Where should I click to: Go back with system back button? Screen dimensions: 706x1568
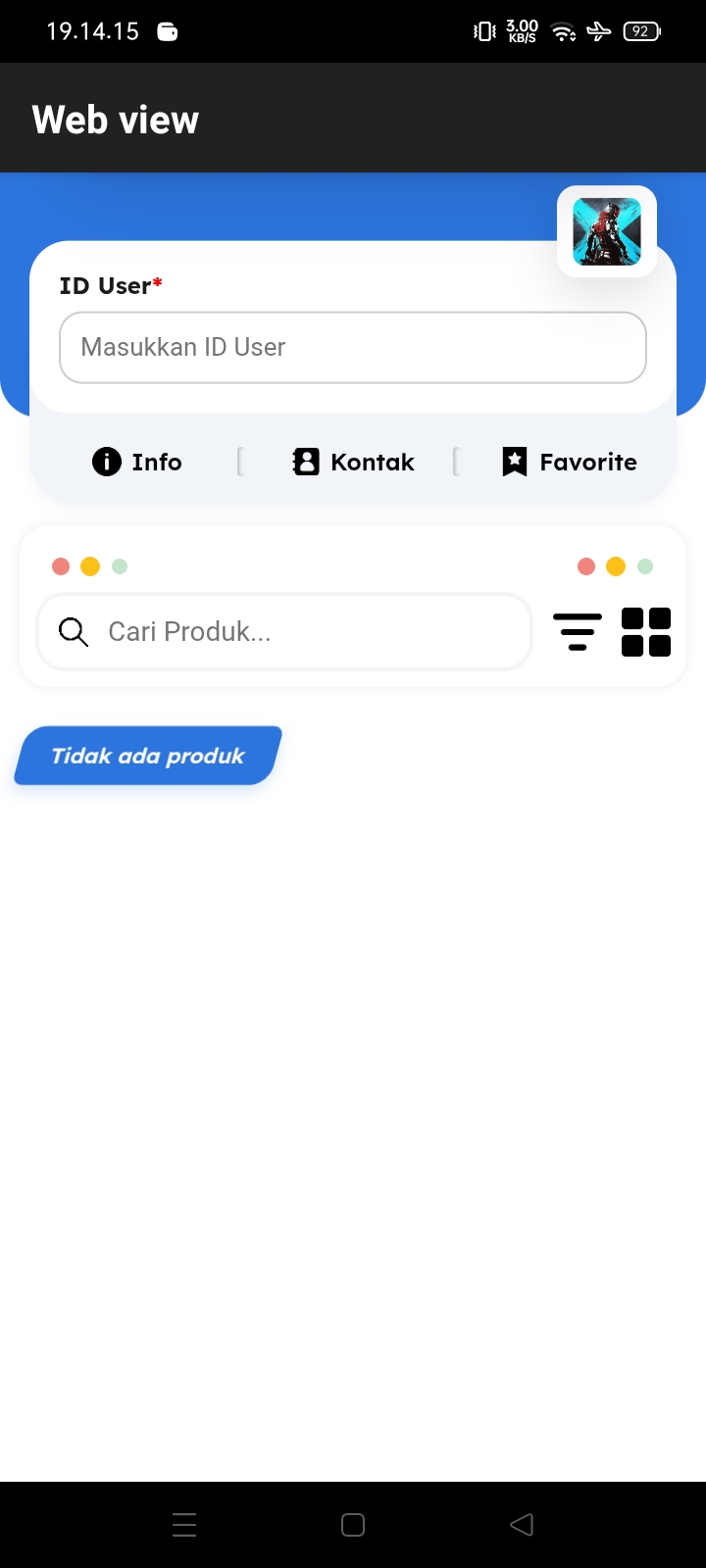522,1524
